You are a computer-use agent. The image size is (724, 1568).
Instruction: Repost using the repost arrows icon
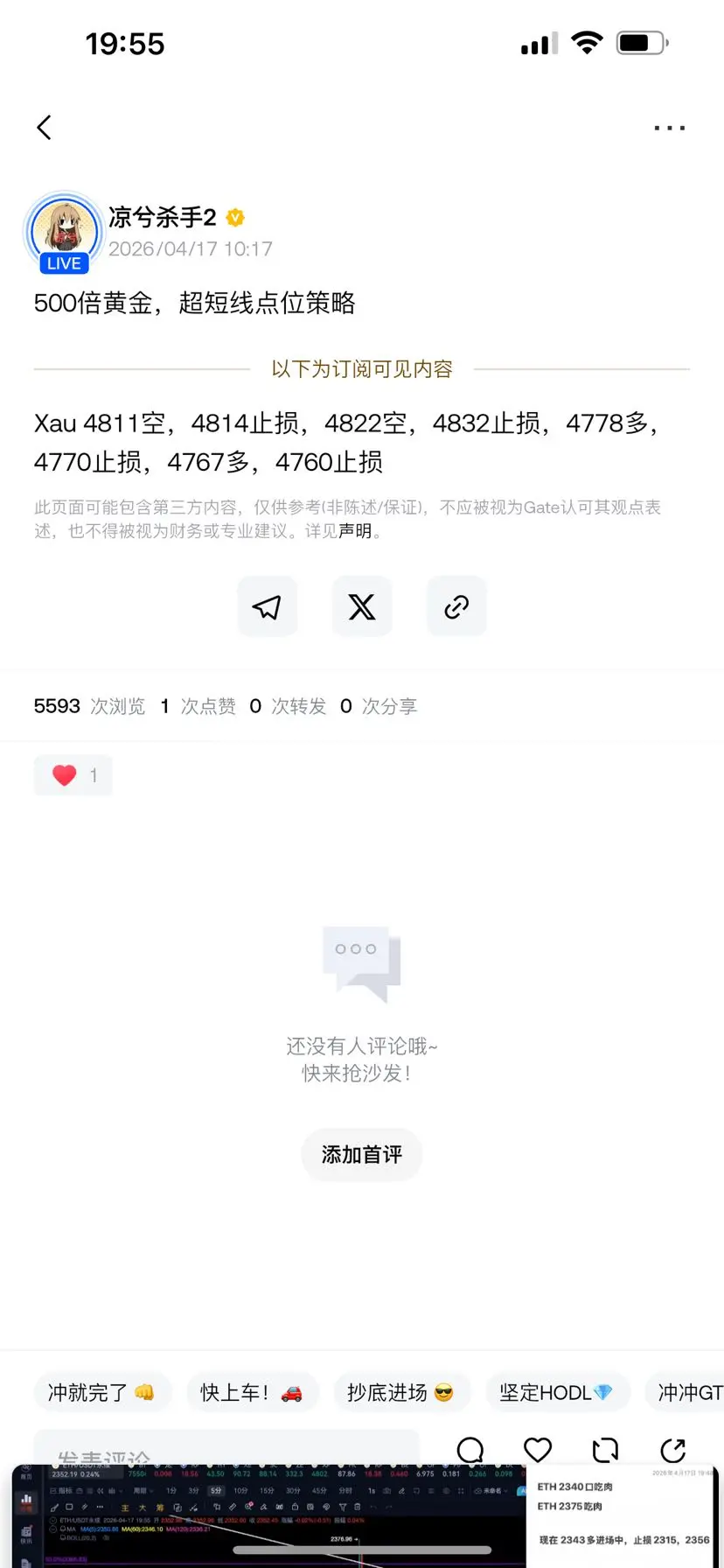click(604, 1450)
